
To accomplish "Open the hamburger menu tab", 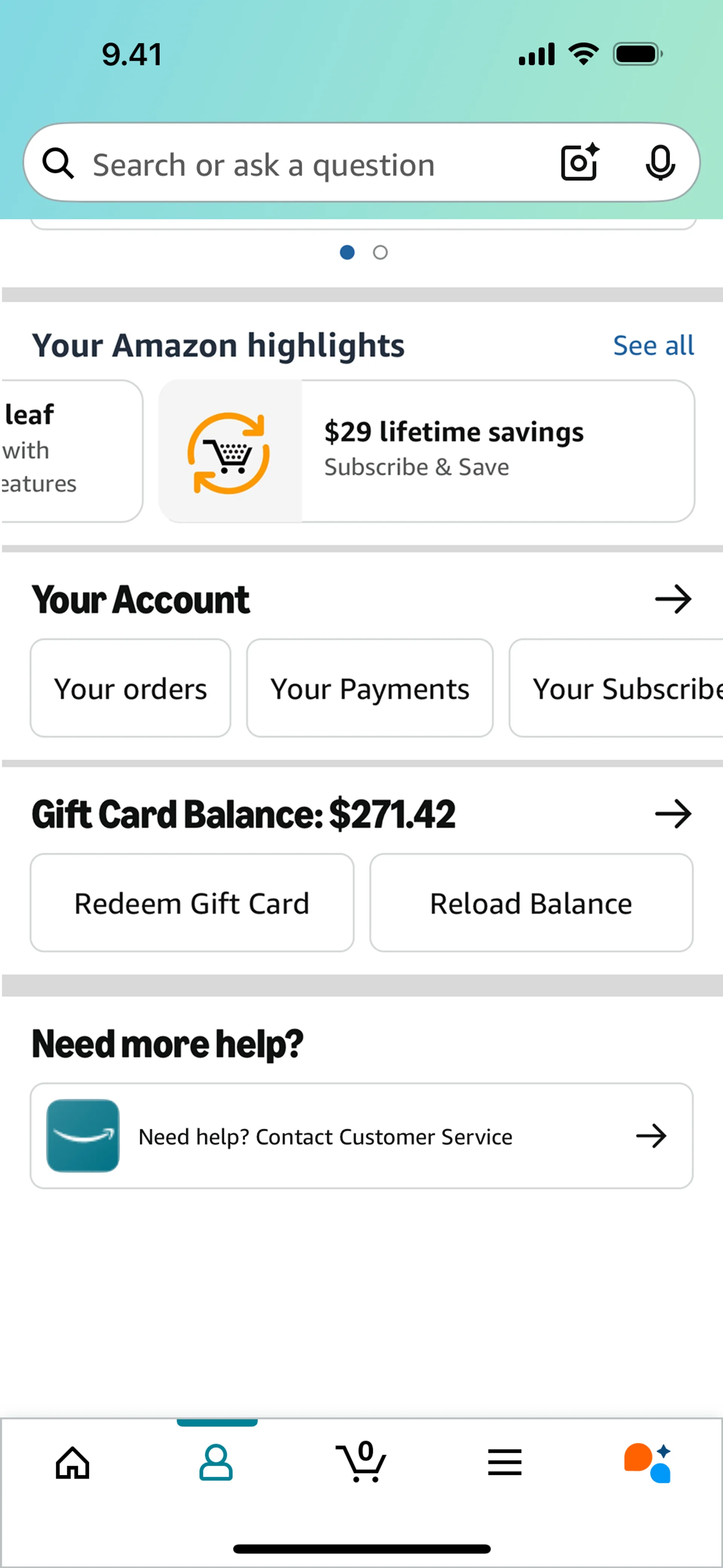I will (x=505, y=1463).
